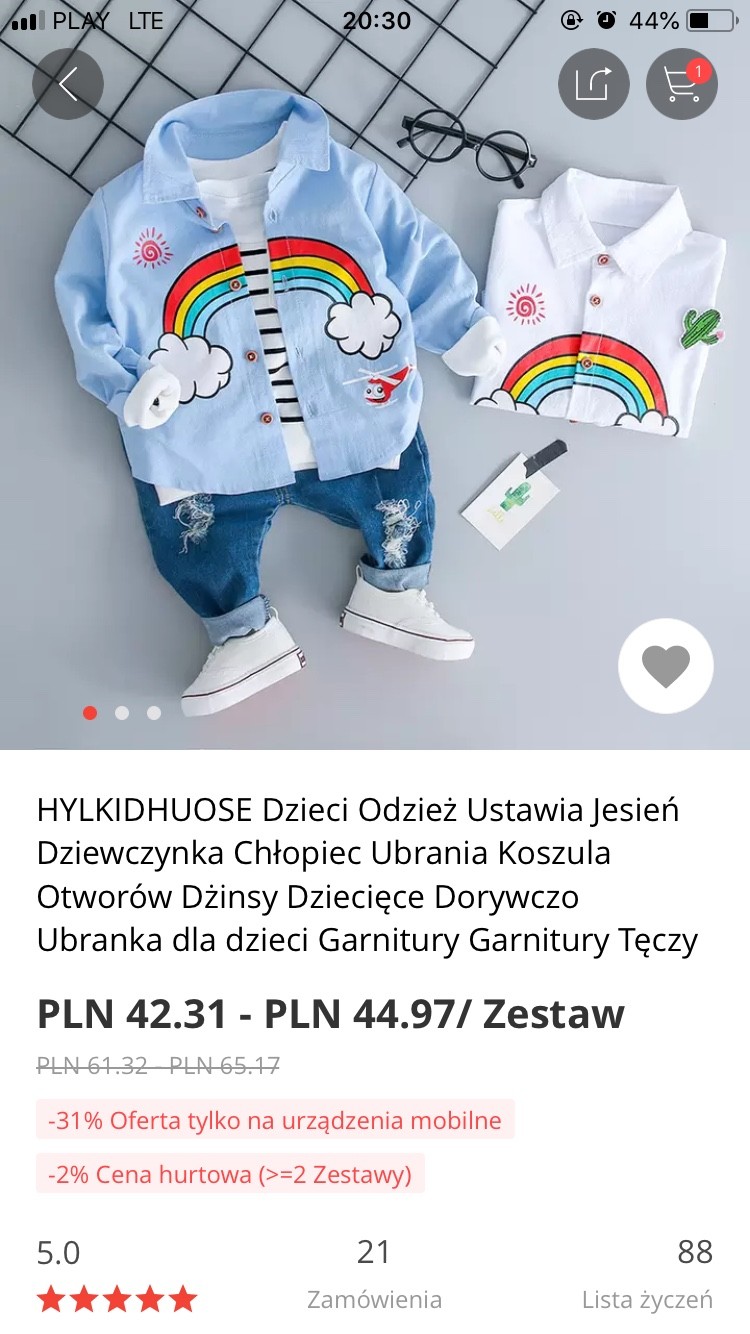Share this product listing
The height and width of the screenshot is (1334, 750).
point(593,84)
